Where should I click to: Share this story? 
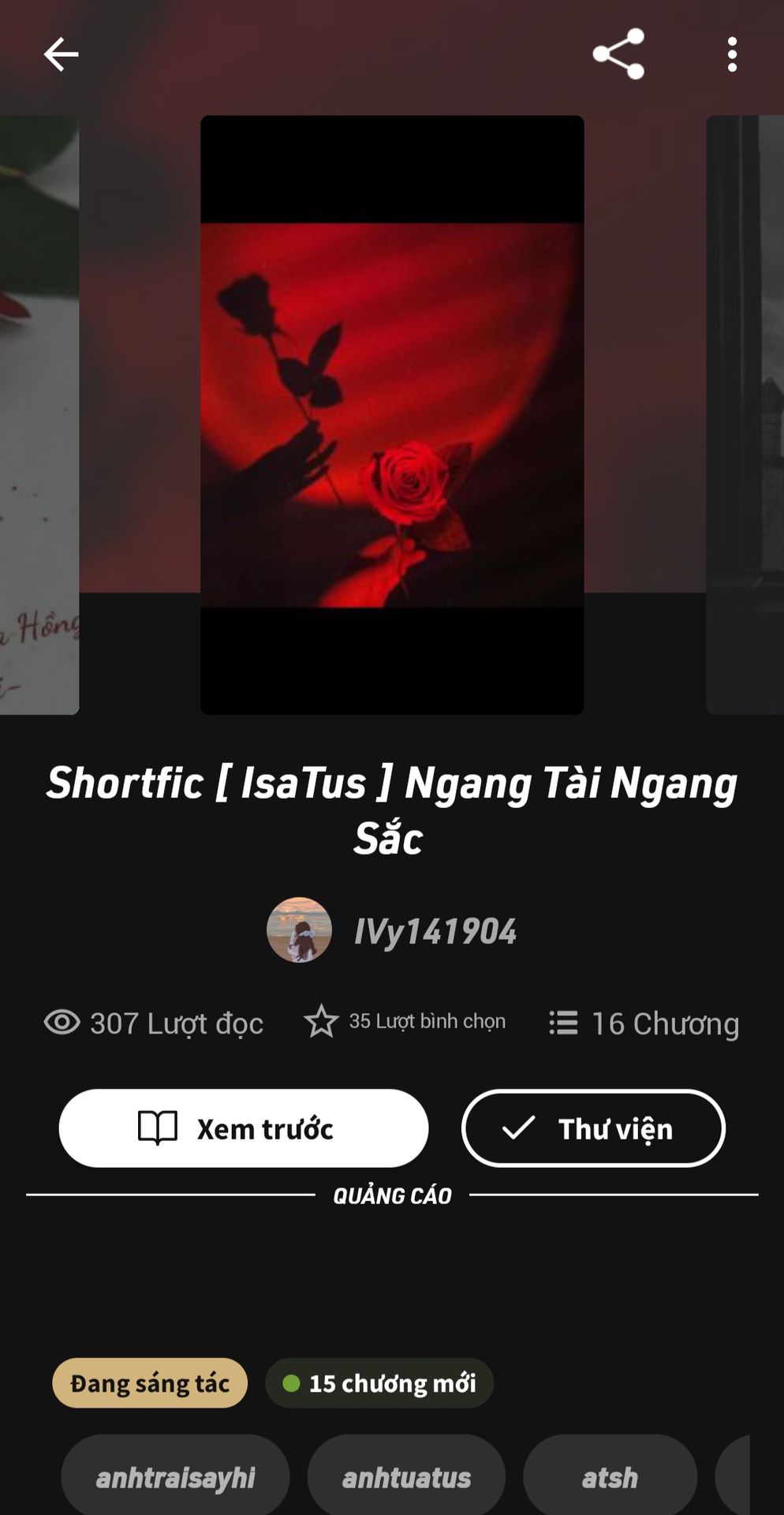618,54
